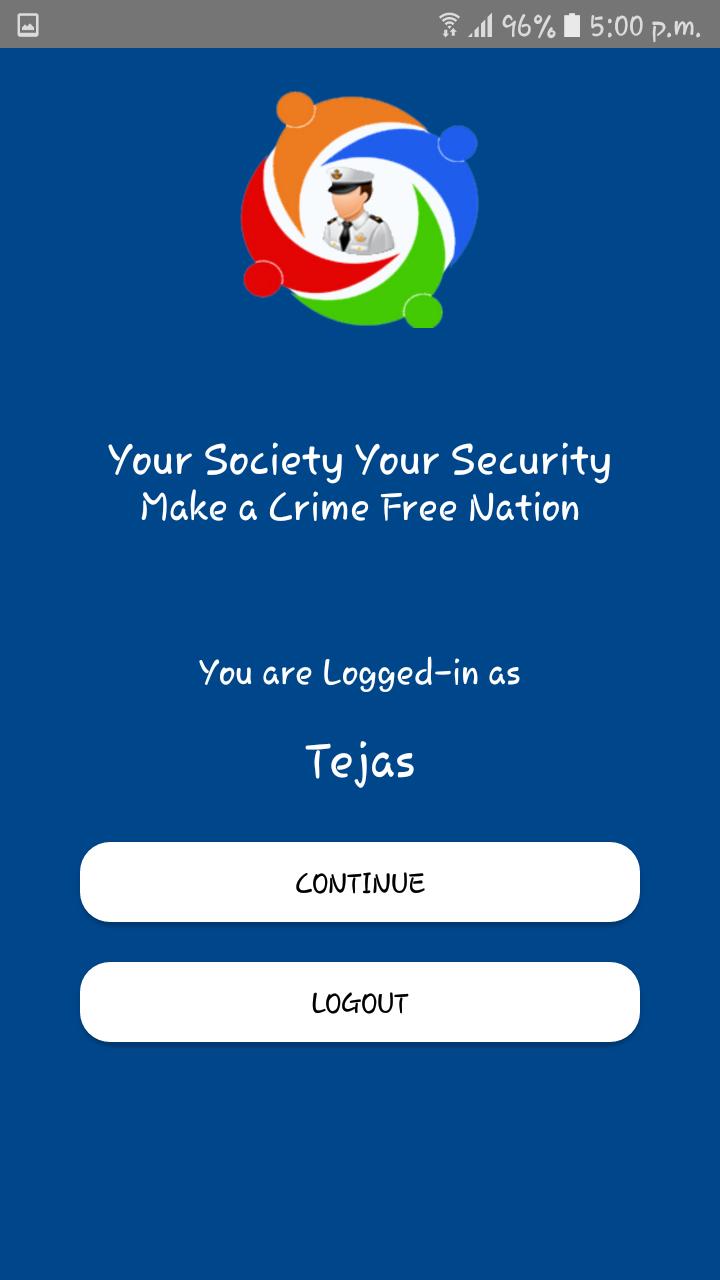
Task: Click the 'You are Logged-in as' text
Action: [360, 672]
